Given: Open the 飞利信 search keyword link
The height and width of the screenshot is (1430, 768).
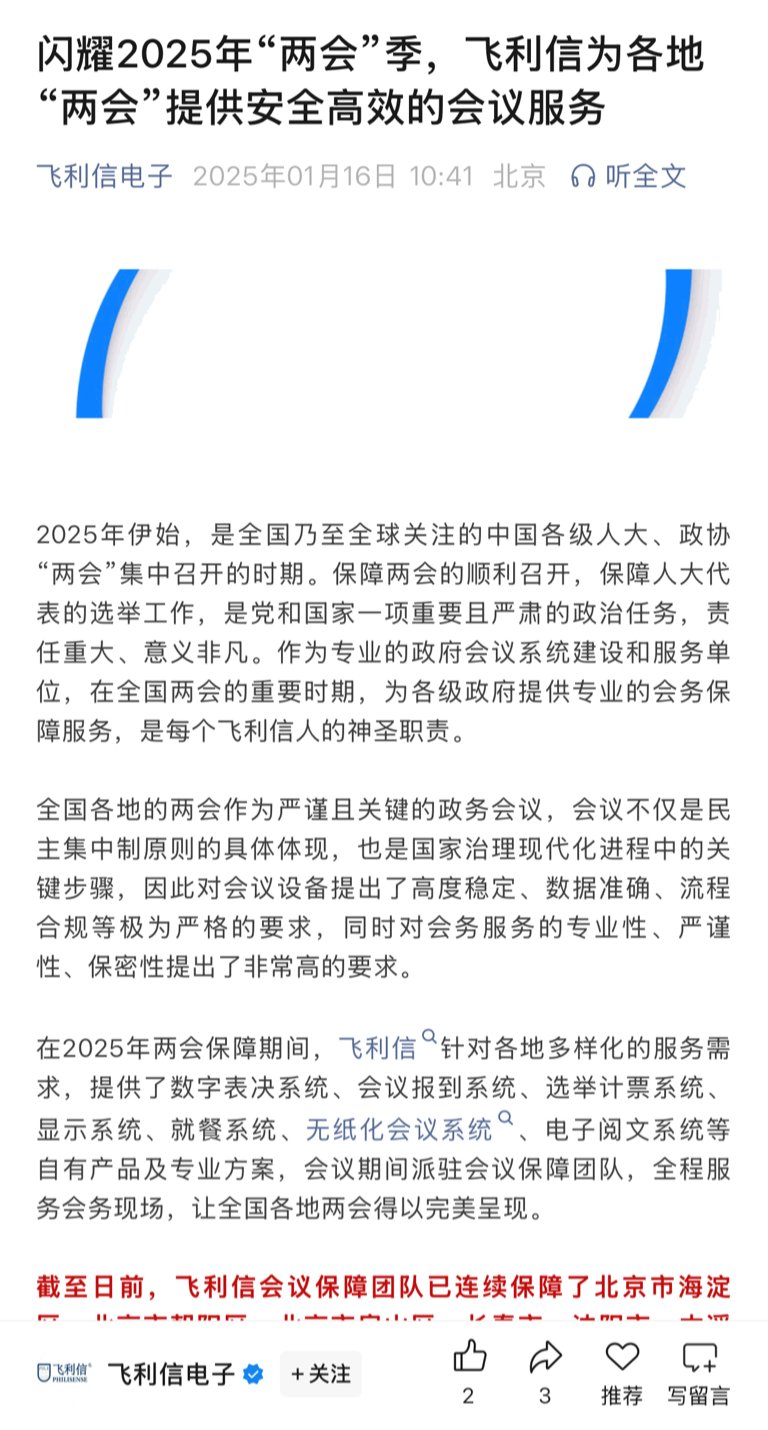Looking at the screenshot, I should point(378,1048).
